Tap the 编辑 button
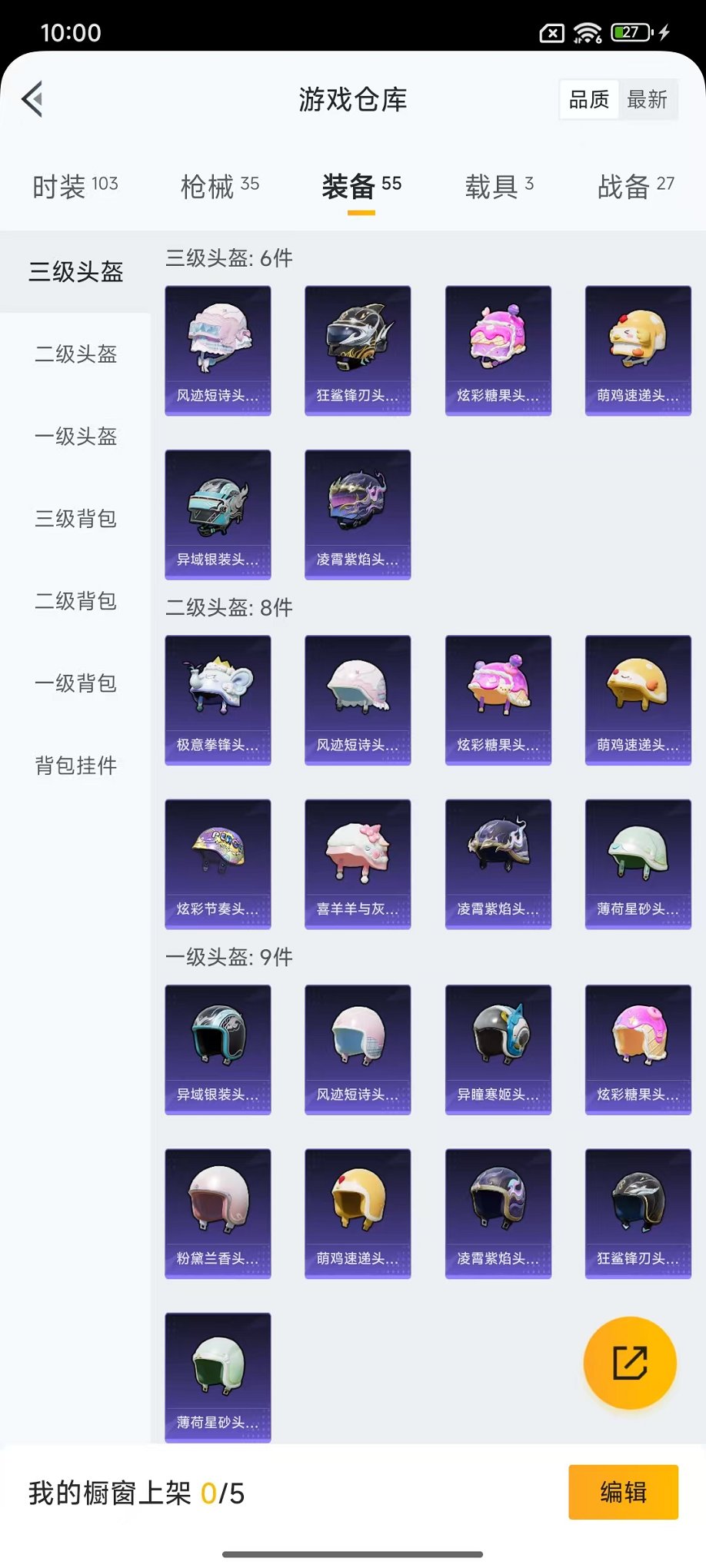 pos(623,1492)
